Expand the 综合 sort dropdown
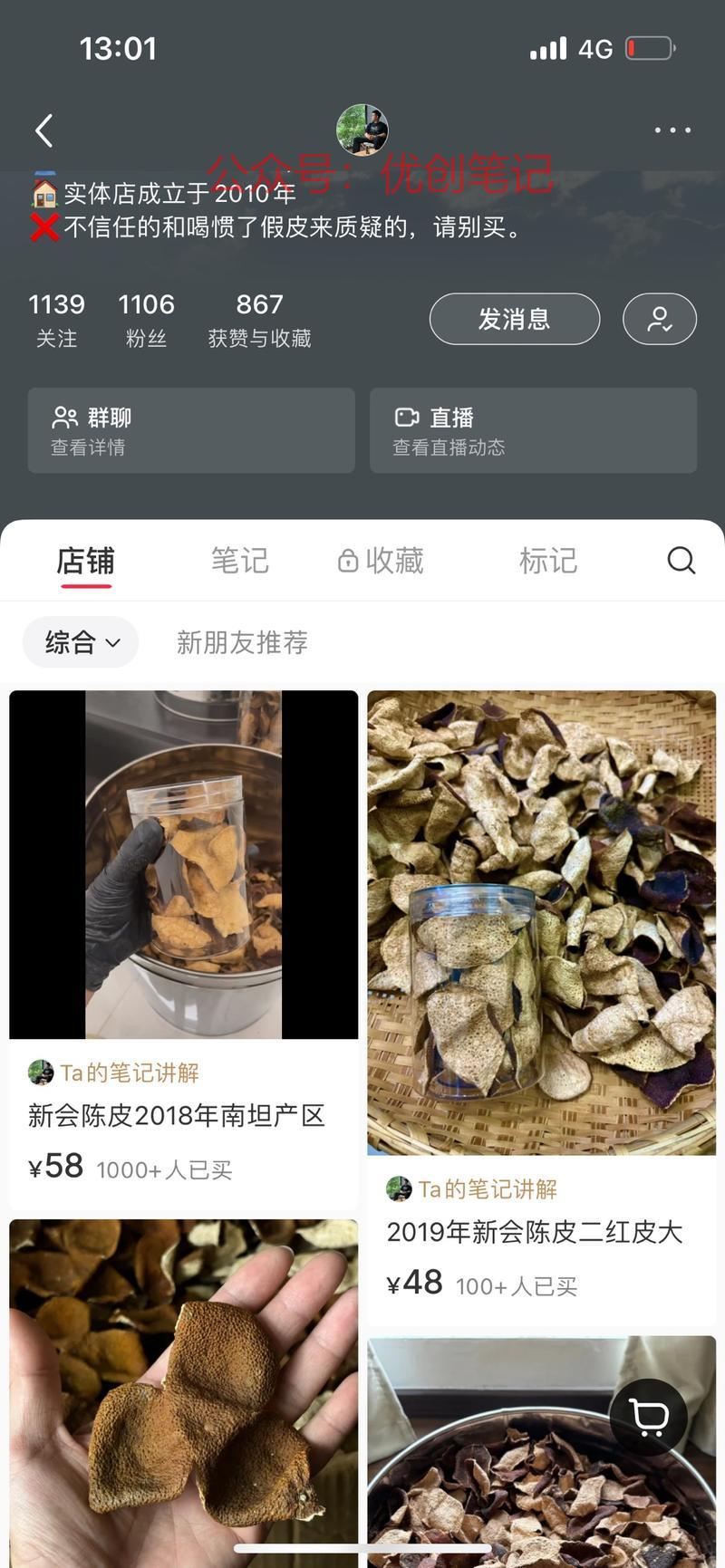This screenshot has width=725, height=1568. (81, 642)
